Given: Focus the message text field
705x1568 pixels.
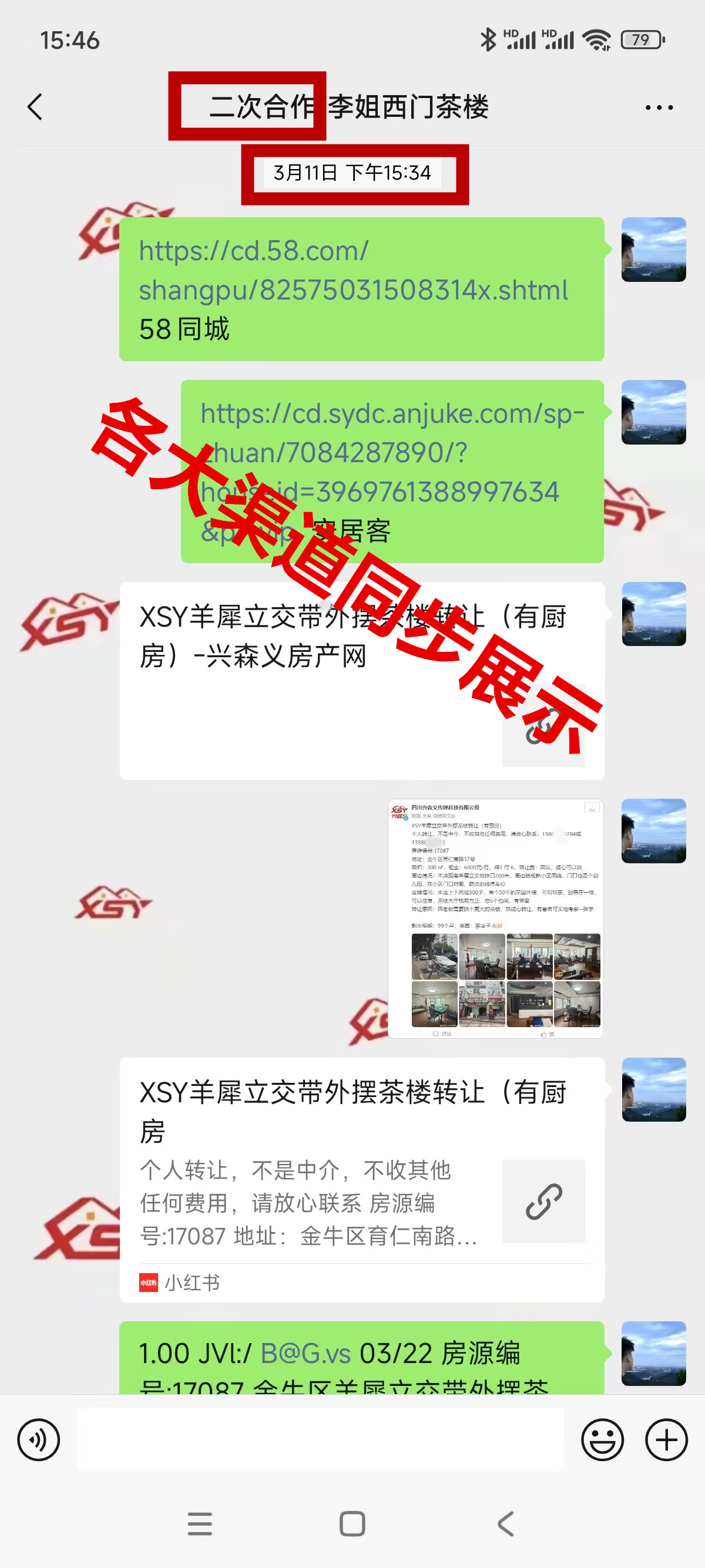Looking at the screenshot, I should point(320,1439).
